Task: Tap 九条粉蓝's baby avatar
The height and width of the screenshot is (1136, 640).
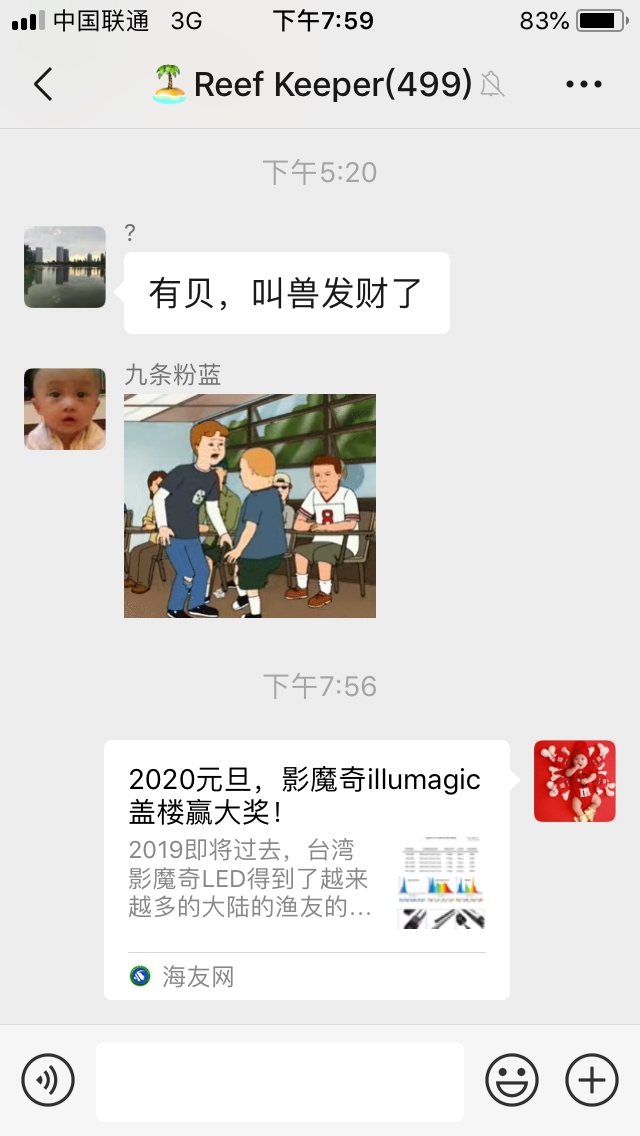Action: pyautogui.click(x=65, y=408)
